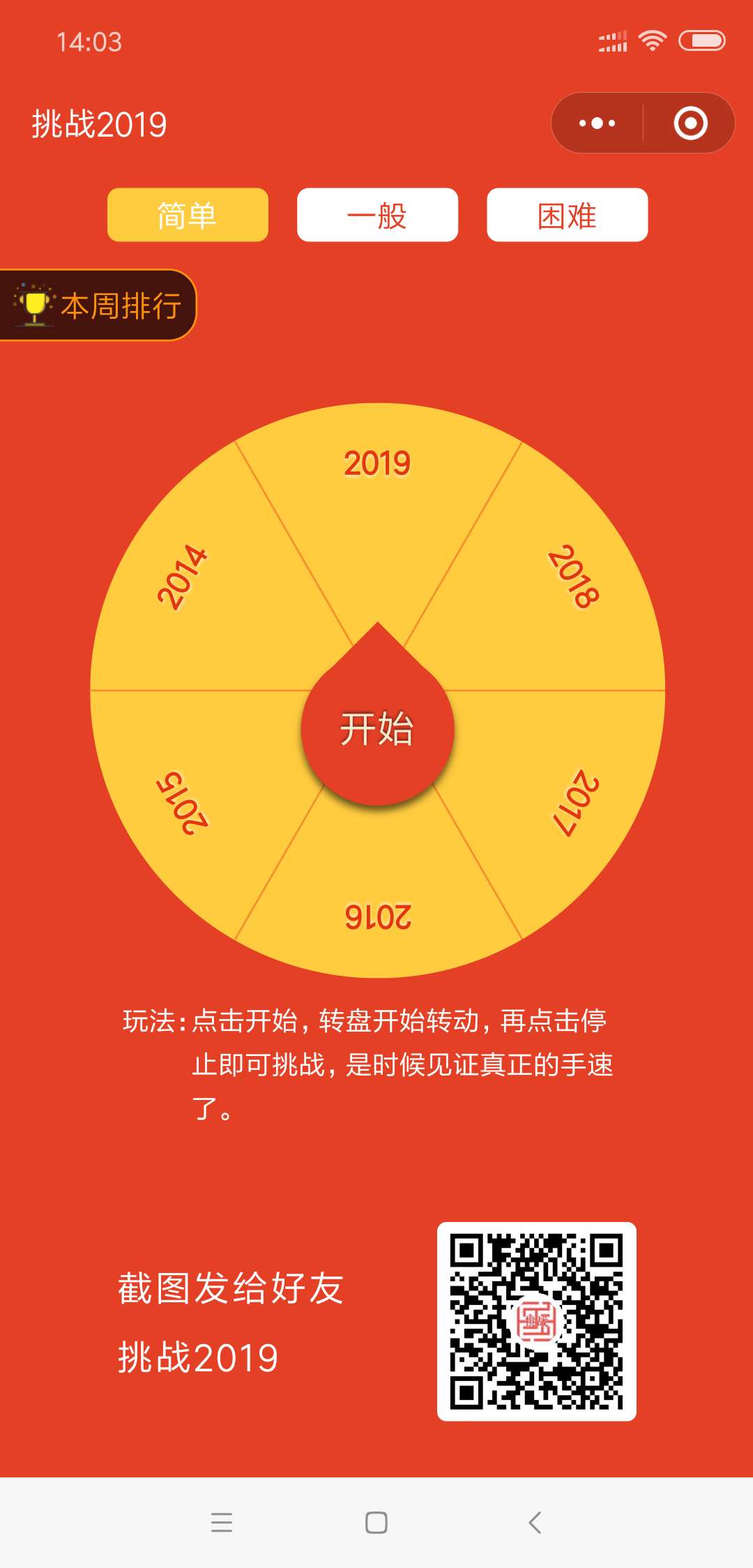The image size is (753, 1568).
Task: Select the 简单 difficulty
Action: [x=188, y=215]
